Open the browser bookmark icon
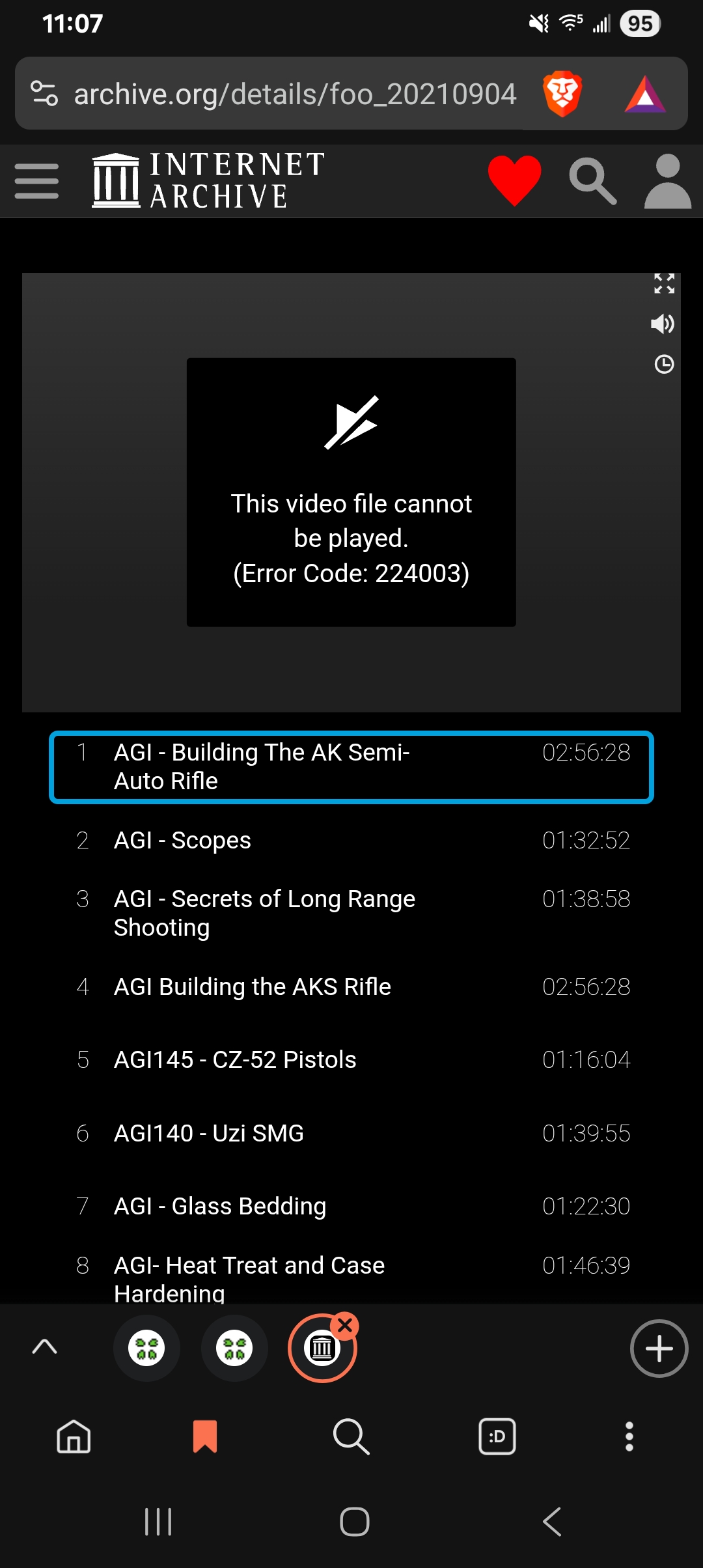 [205, 1436]
